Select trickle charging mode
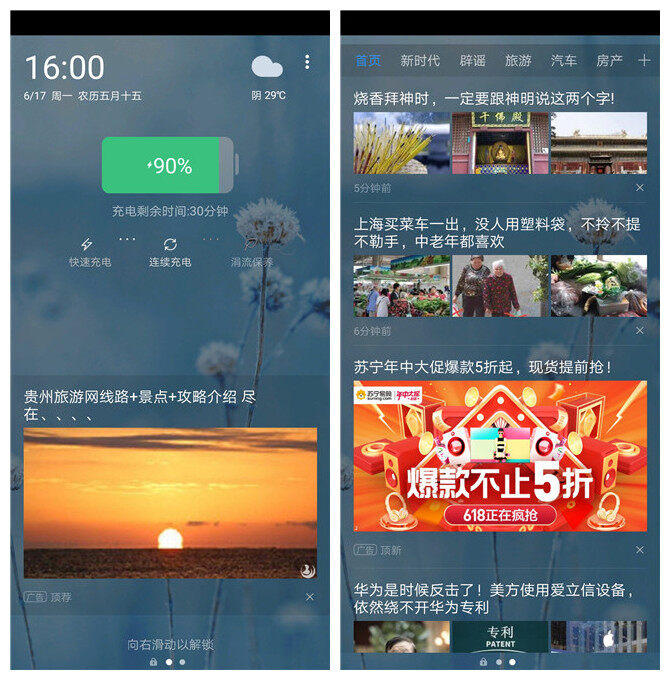 coord(251,251)
